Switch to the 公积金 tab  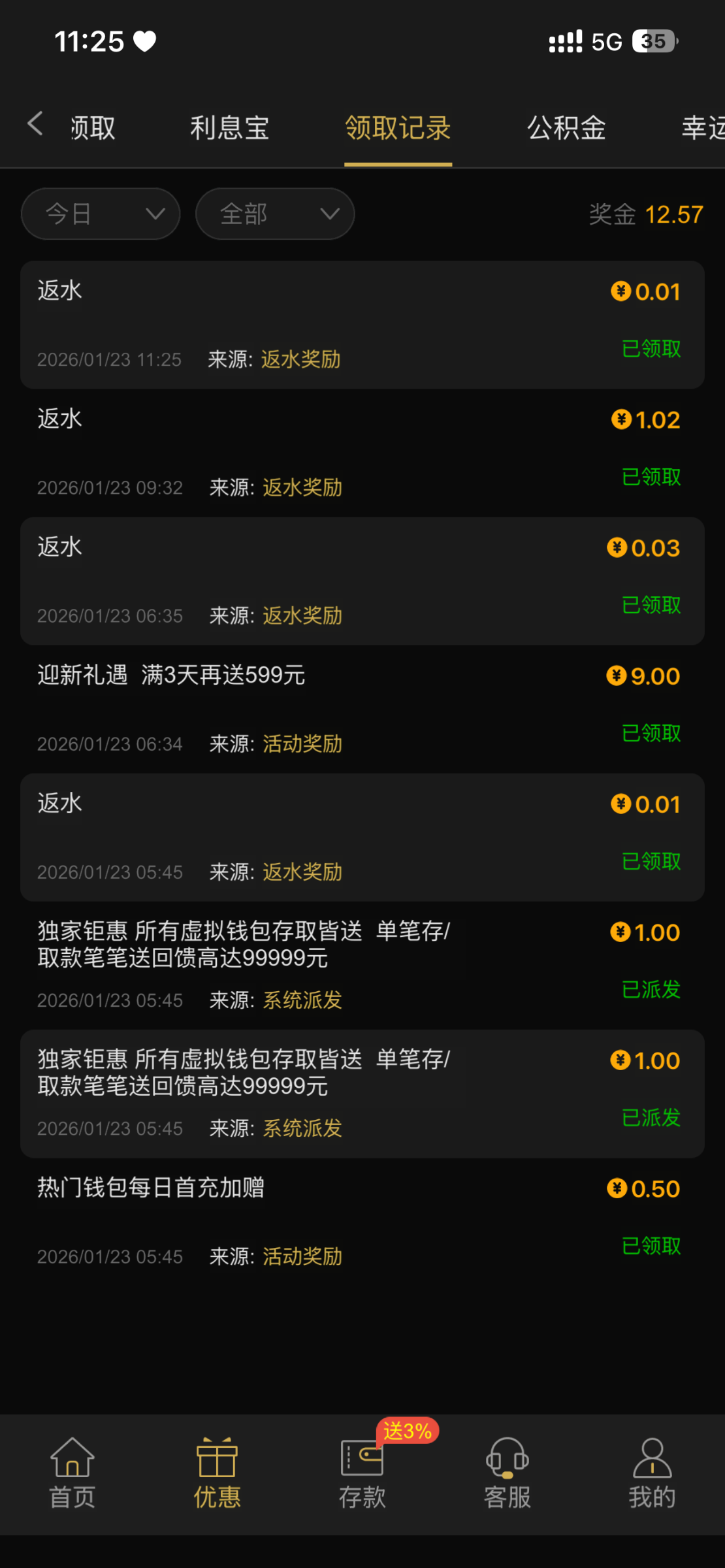(566, 128)
